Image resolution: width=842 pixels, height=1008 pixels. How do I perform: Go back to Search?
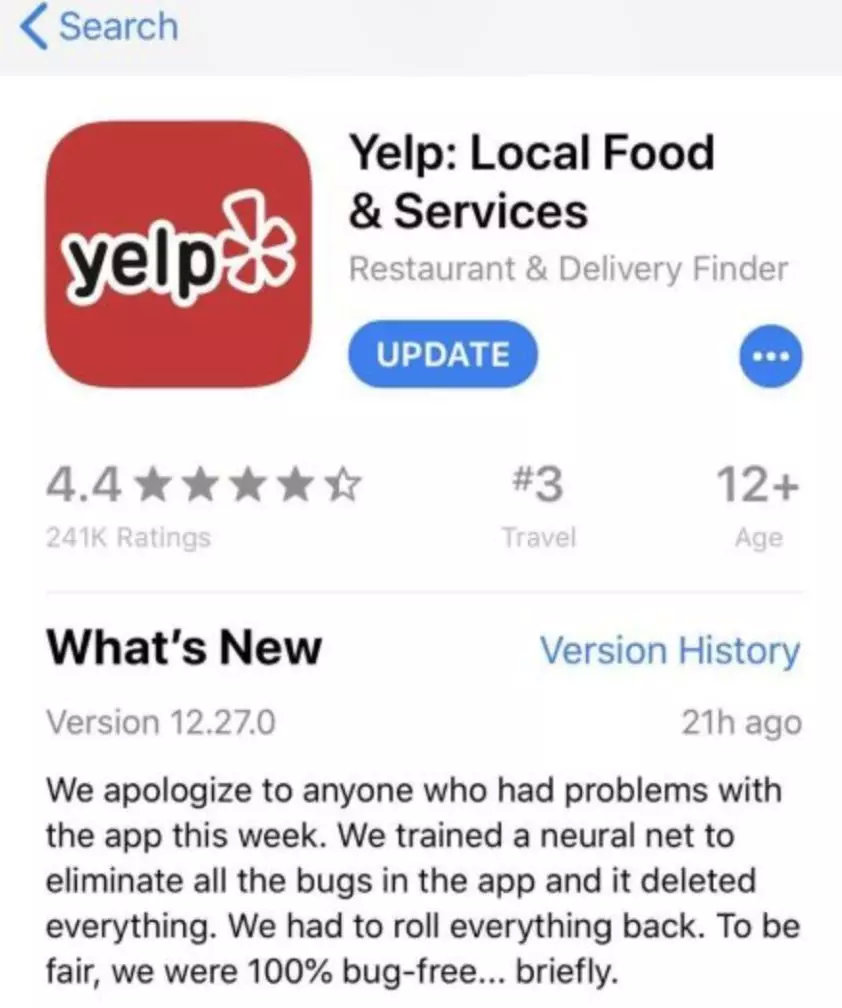point(98,27)
